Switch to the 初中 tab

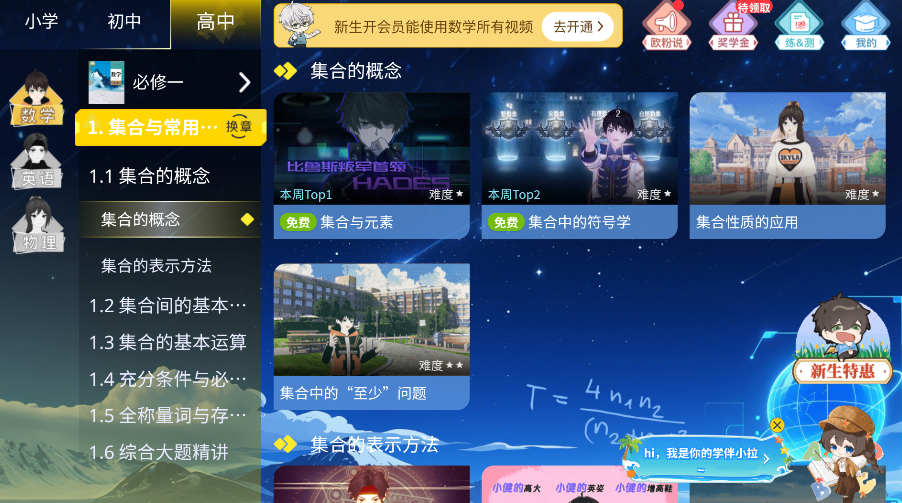[125, 22]
